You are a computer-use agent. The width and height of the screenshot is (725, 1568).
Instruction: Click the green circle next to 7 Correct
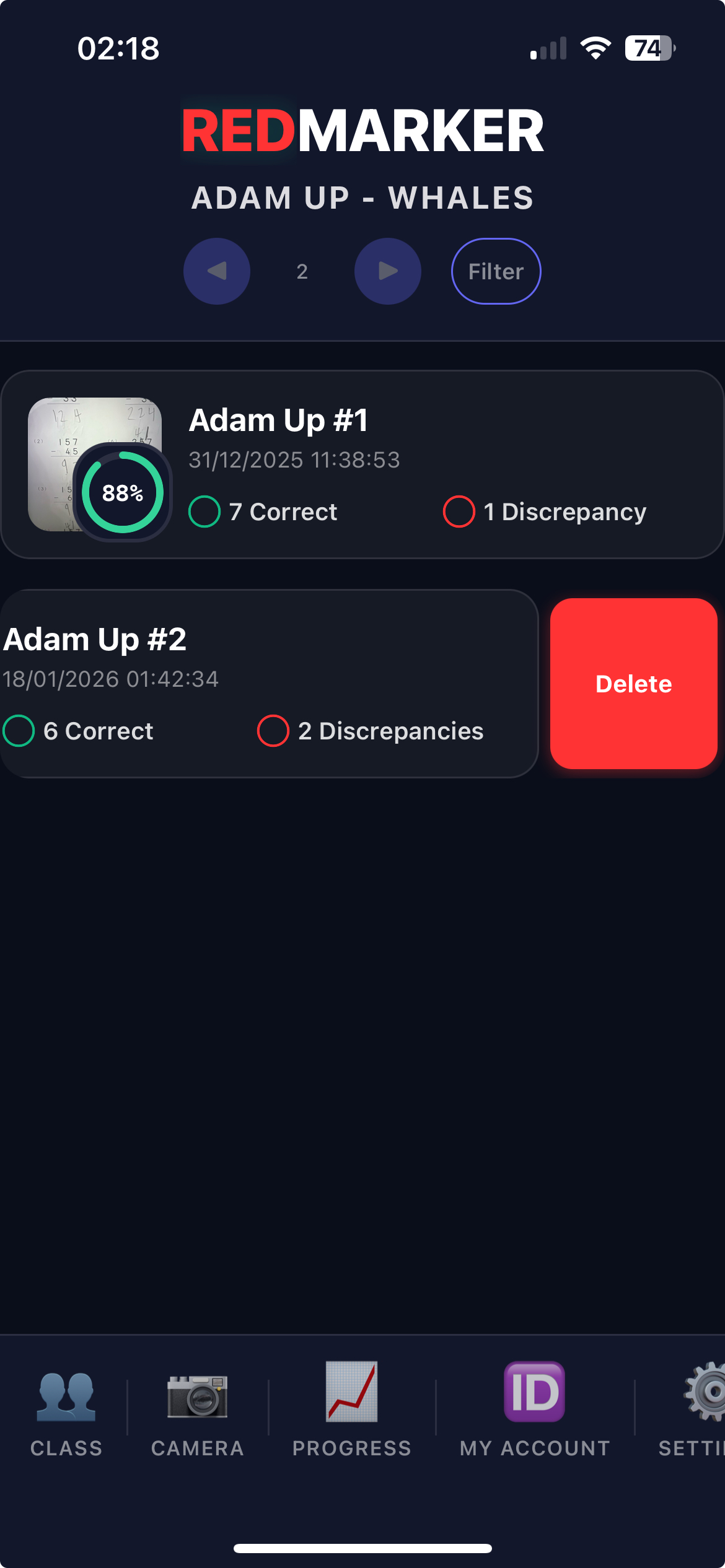(204, 511)
